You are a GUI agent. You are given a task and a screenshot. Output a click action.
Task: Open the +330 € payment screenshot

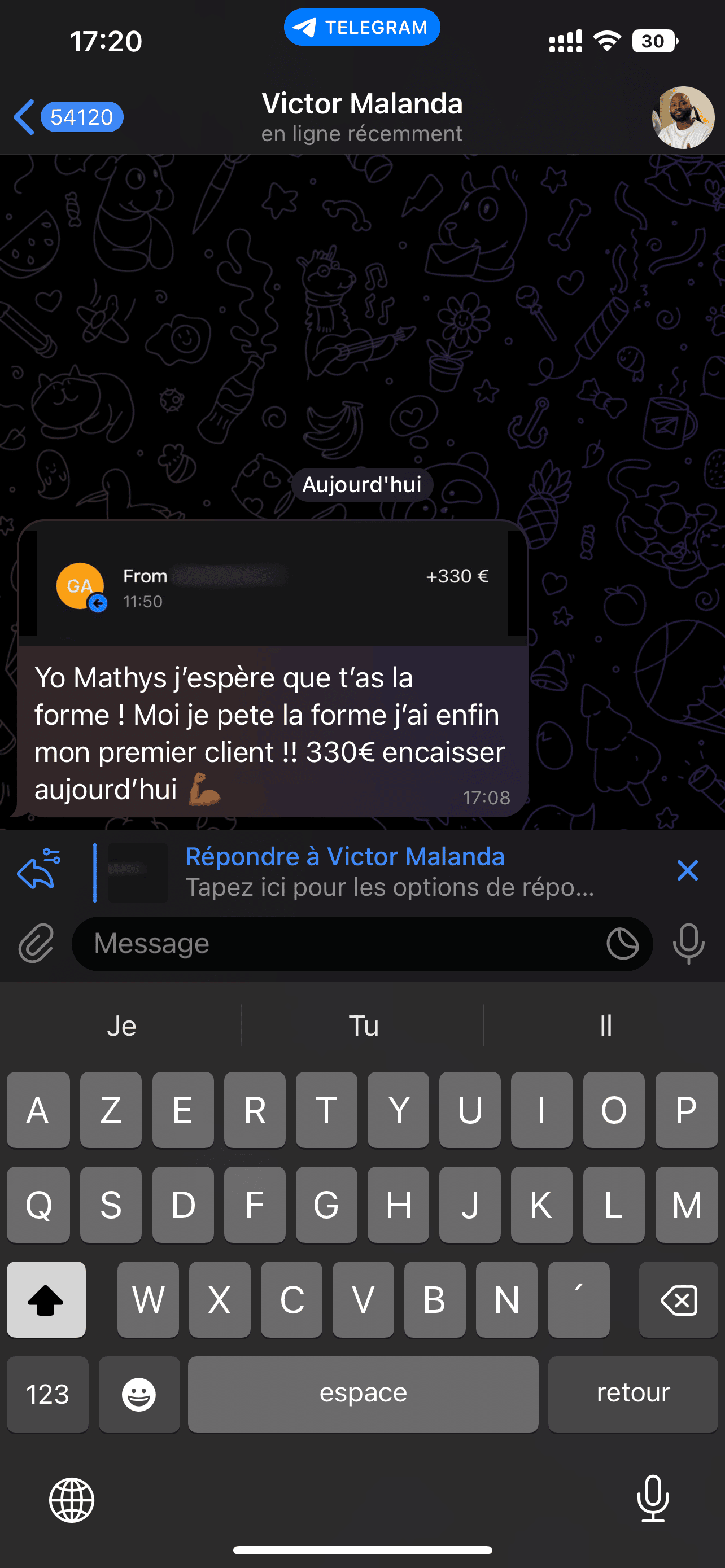[272, 584]
